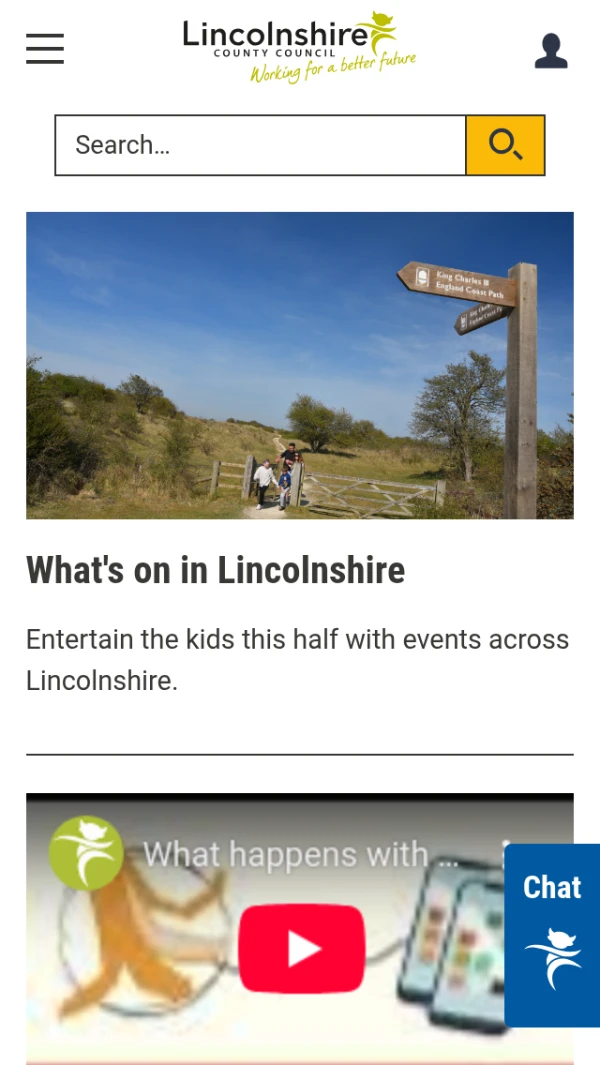Submit search with the magnifier button

505,145
